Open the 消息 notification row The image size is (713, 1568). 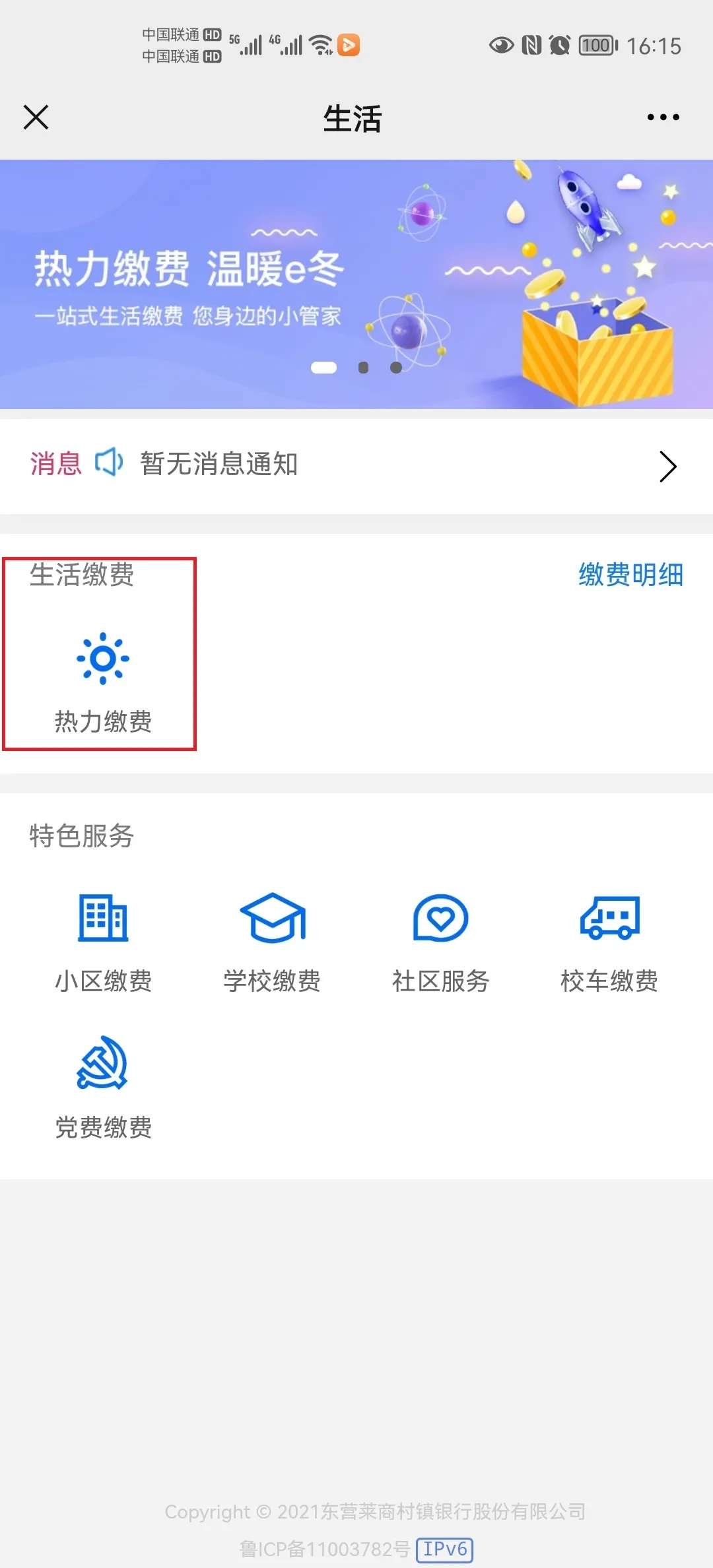click(356, 465)
